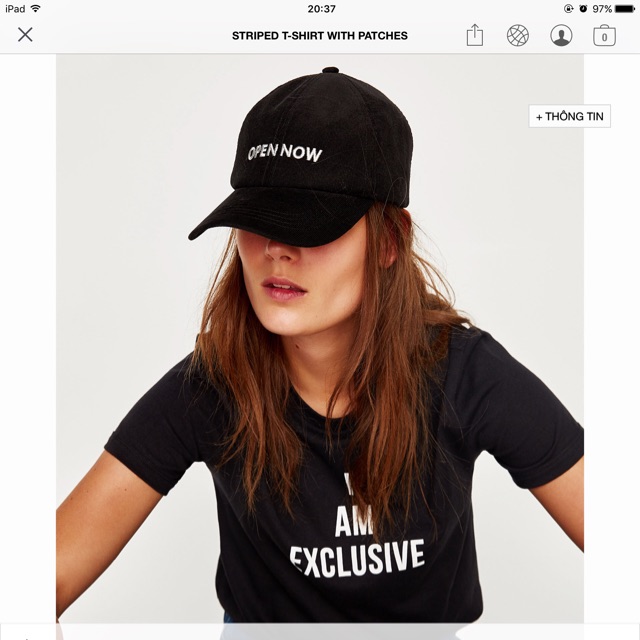Open the user account profile
640x640 pixels.
(x=561, y=35)
